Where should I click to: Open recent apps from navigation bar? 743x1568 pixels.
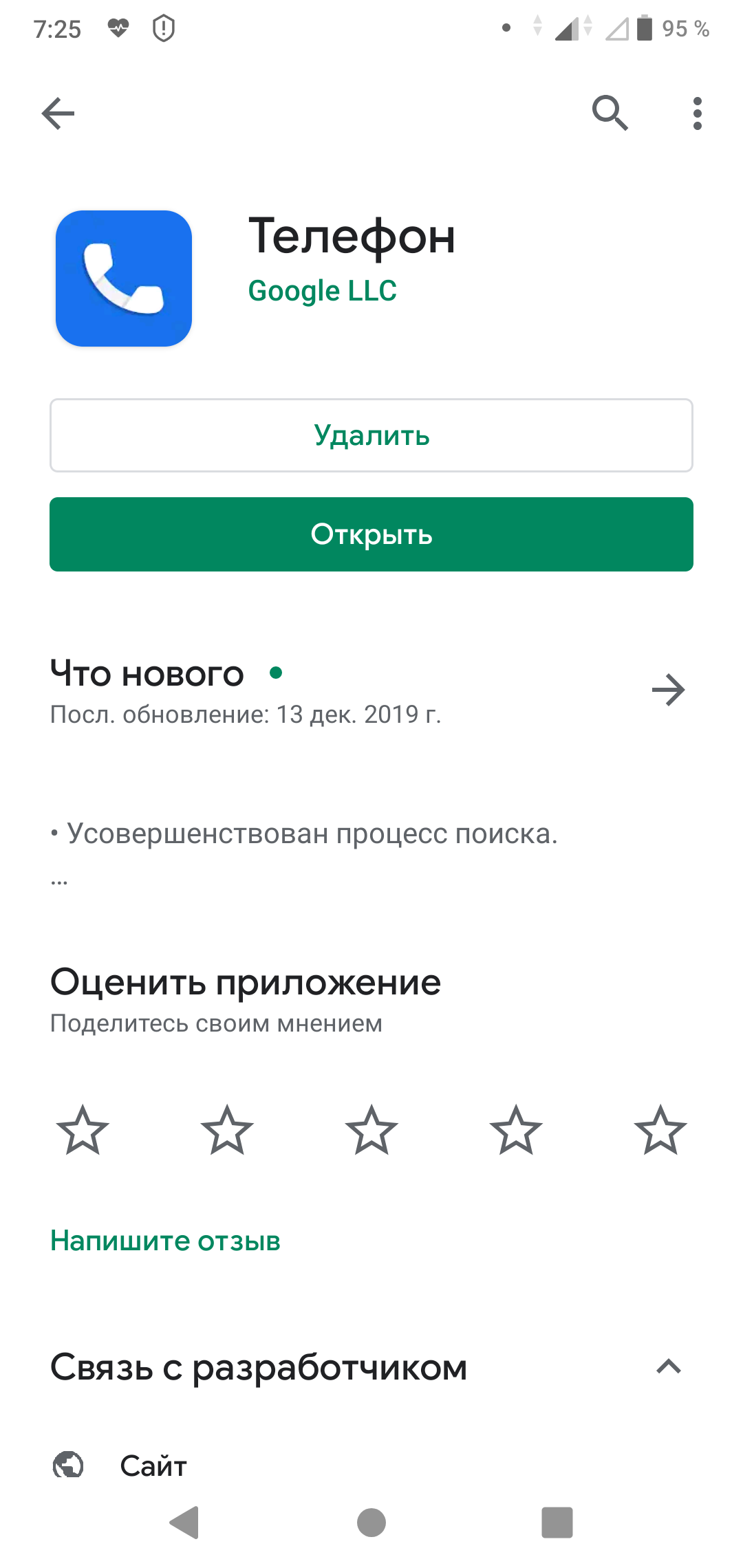[x=557, y=1522]
